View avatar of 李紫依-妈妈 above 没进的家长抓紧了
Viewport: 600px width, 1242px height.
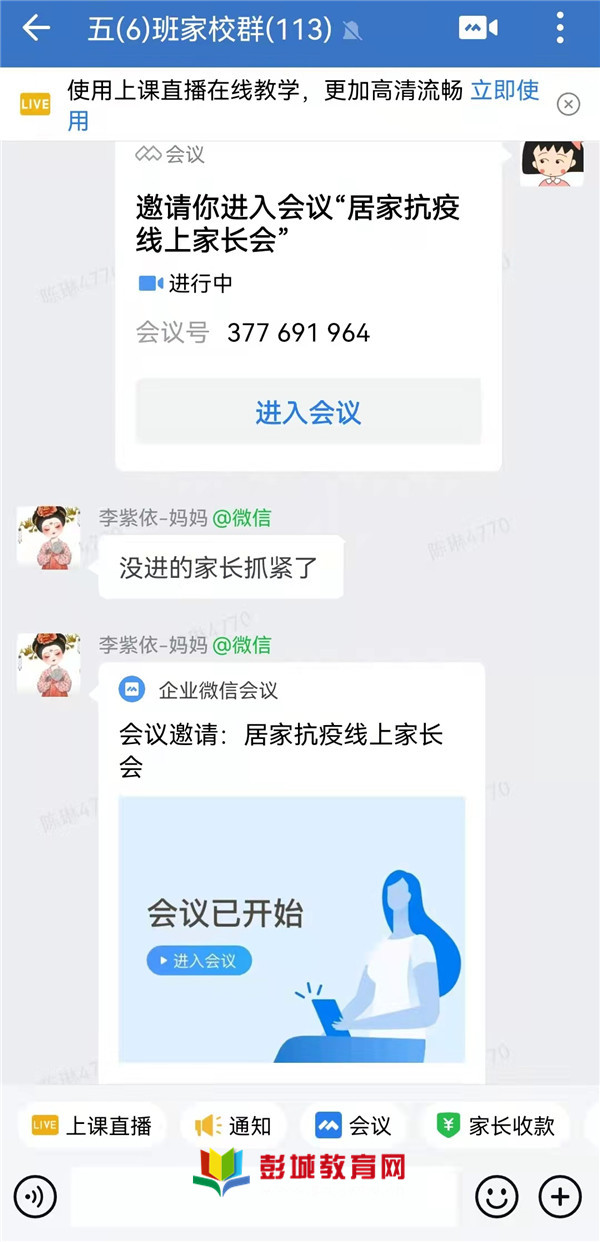[x=49, y=537]
